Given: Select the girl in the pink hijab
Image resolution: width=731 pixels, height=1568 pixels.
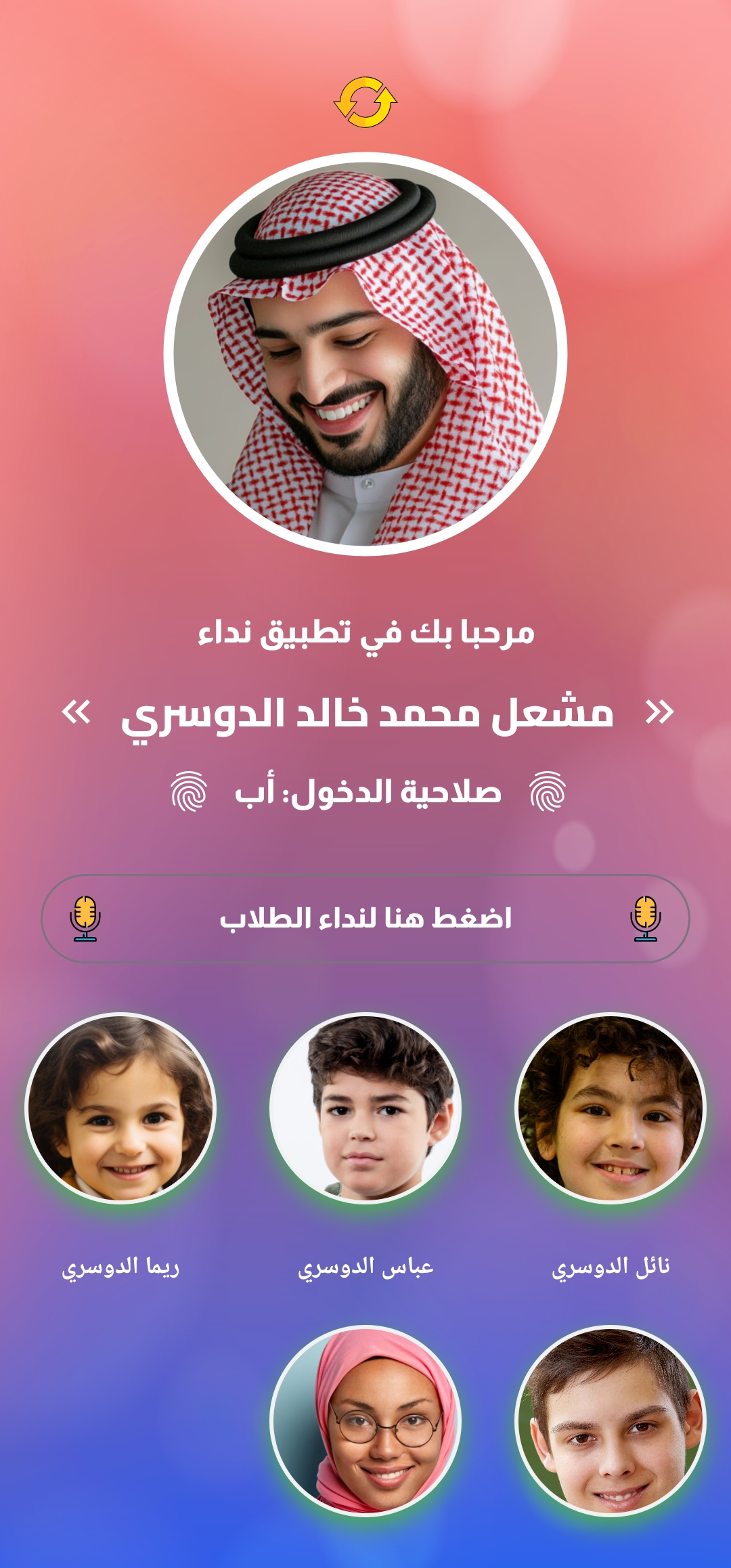Looking at the screenshot, I should click(365, 1421).
